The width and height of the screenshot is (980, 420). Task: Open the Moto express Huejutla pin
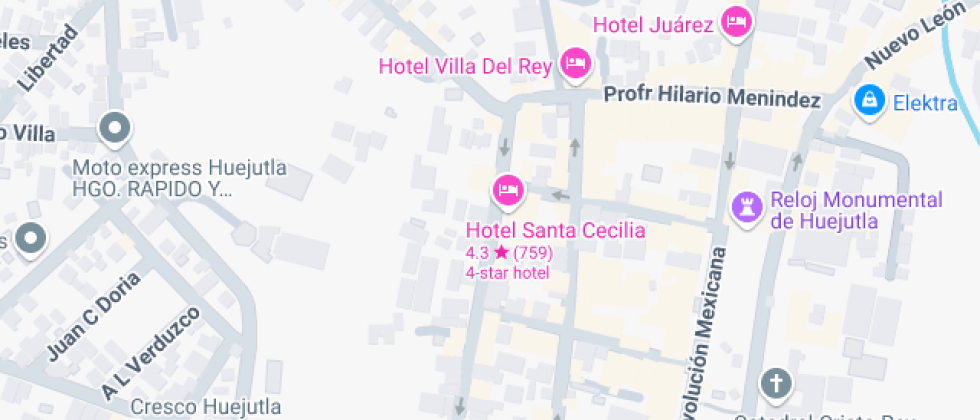115,129
